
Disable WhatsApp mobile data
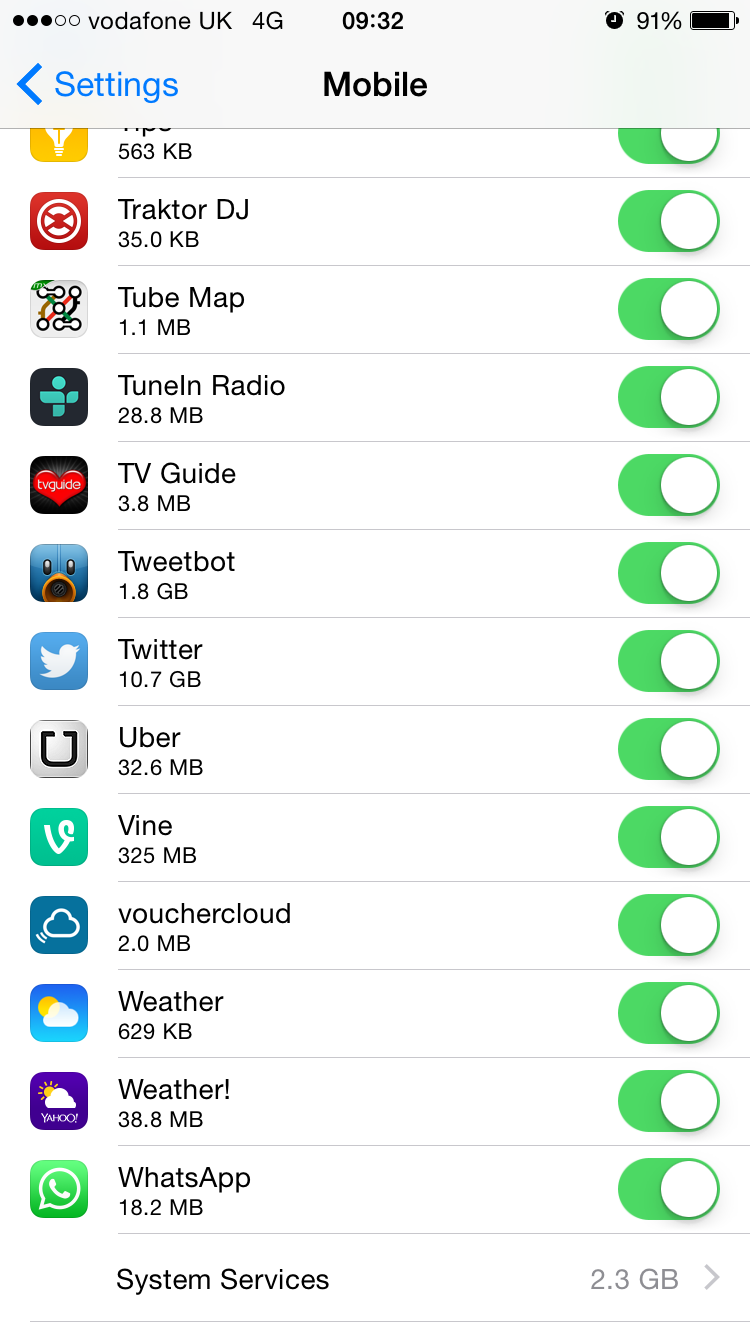(668, 1190)
